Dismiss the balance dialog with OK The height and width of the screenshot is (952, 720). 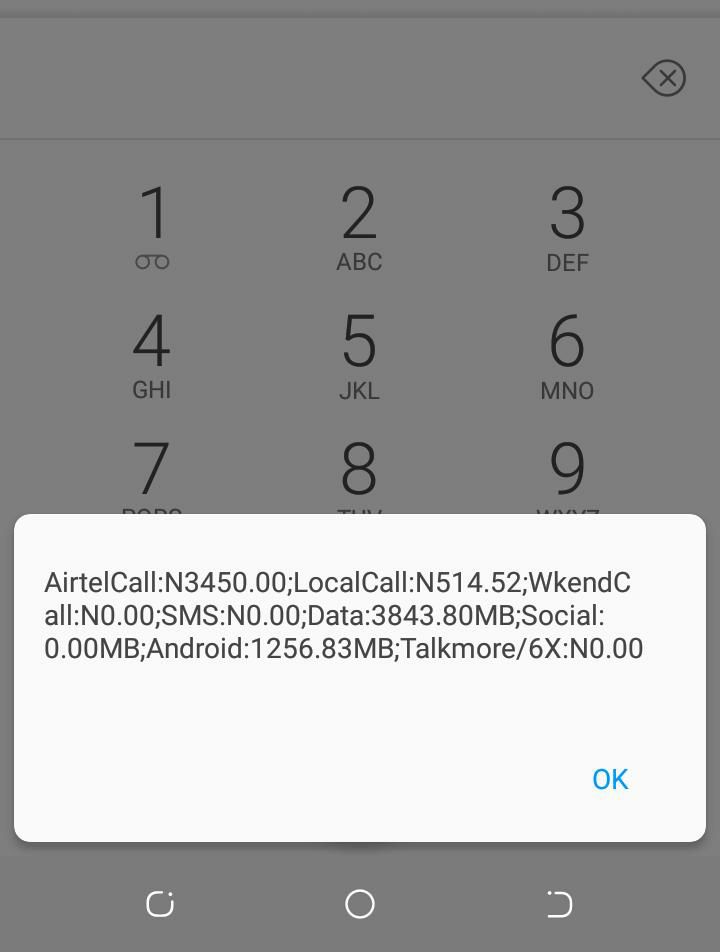[x=610, y=779]
